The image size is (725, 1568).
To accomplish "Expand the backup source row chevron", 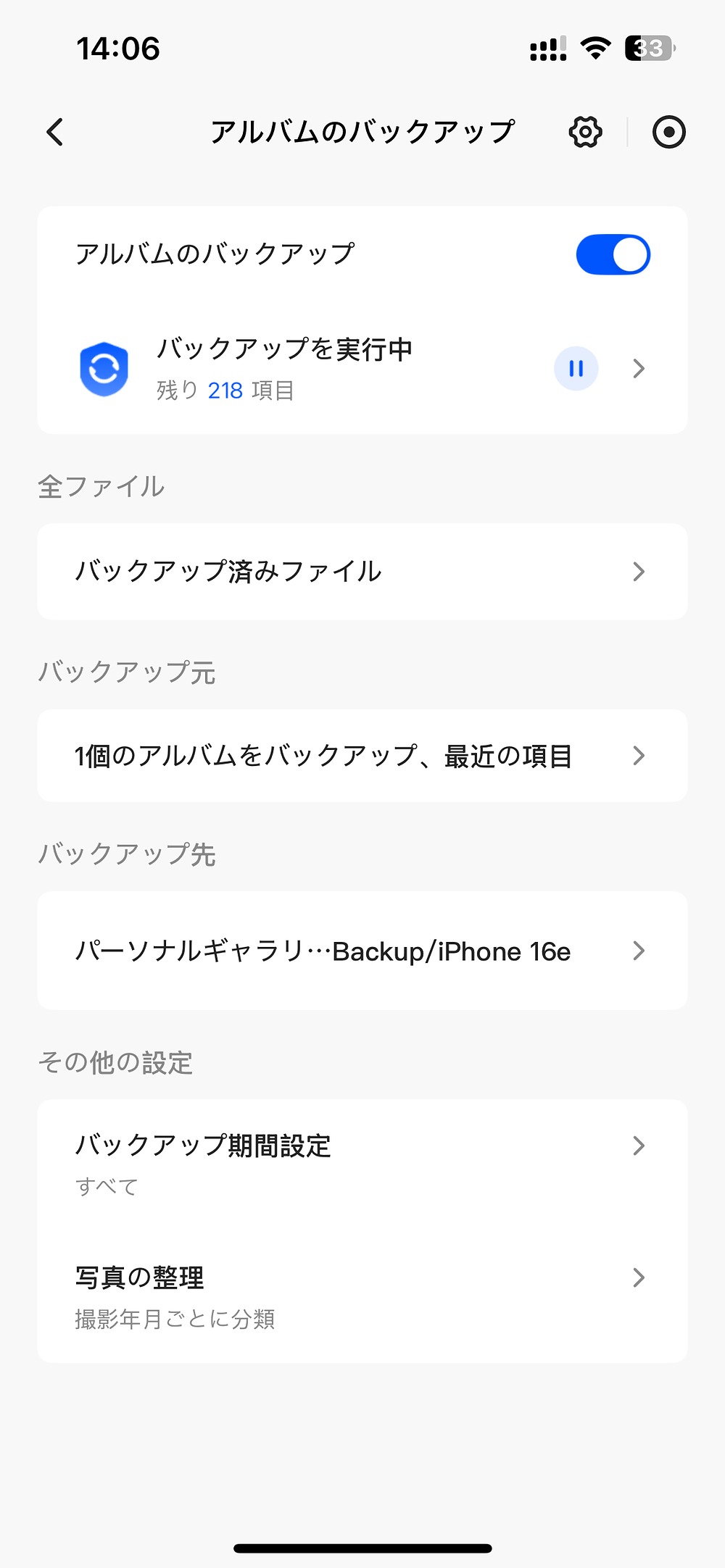I will [639, 755].
